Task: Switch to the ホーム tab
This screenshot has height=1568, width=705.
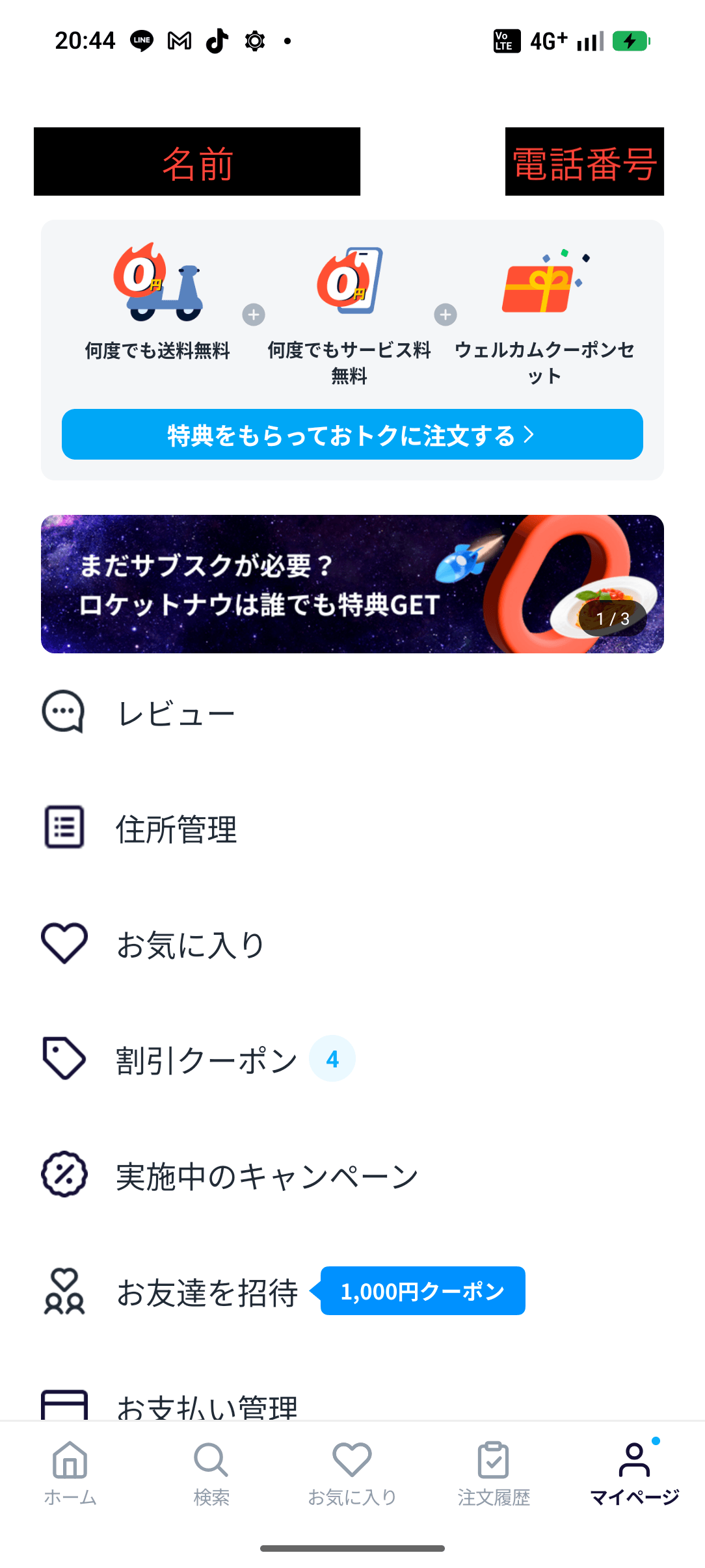Action: pyautogui.click(x=70, y=1473)
